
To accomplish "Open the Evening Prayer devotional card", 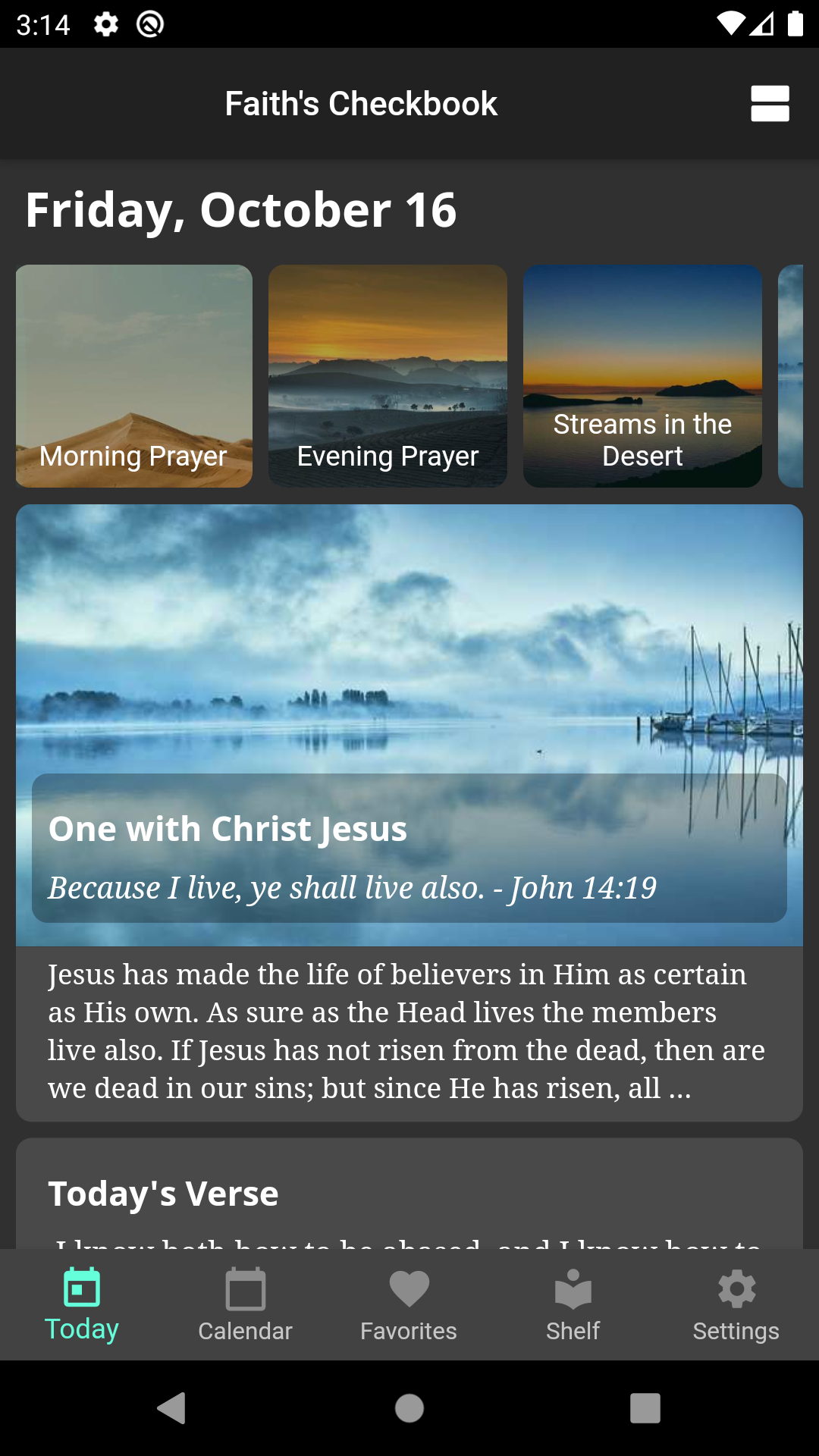I will point(388,375).
